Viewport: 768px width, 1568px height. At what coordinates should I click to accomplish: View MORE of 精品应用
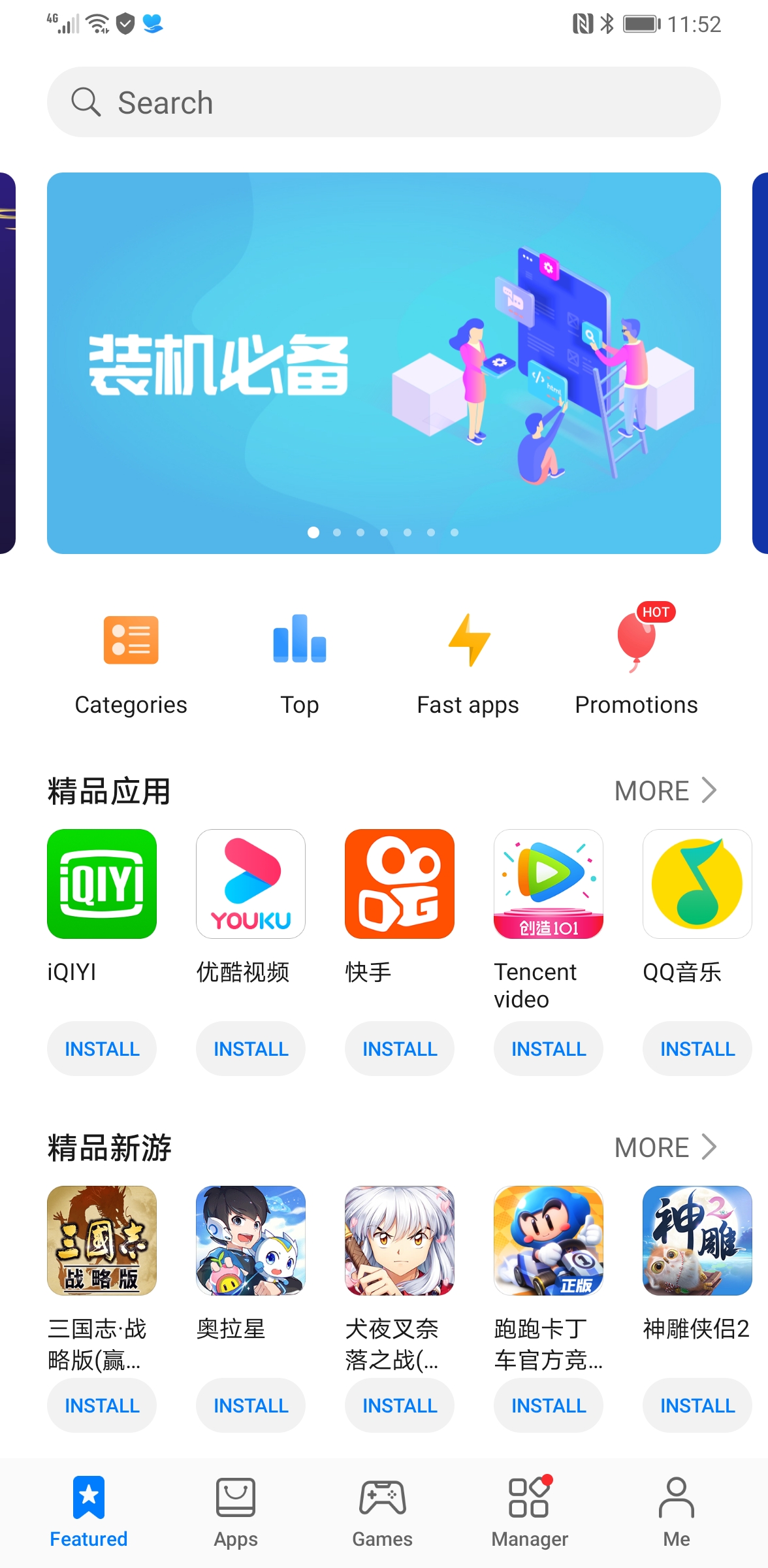(665, 791)
